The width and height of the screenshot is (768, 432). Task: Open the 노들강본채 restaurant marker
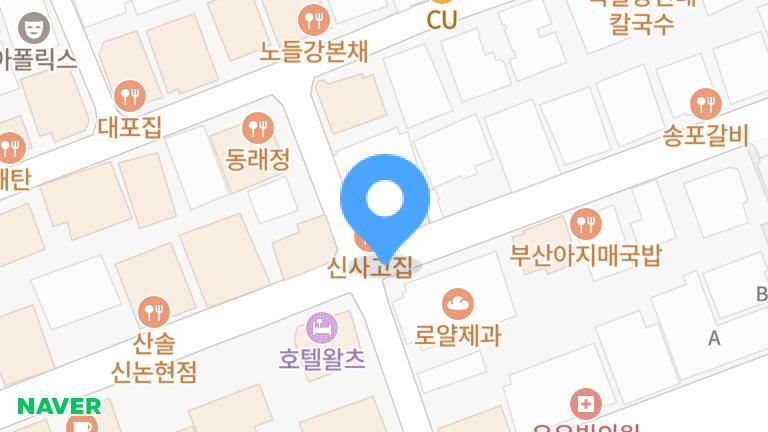(315, 18)
